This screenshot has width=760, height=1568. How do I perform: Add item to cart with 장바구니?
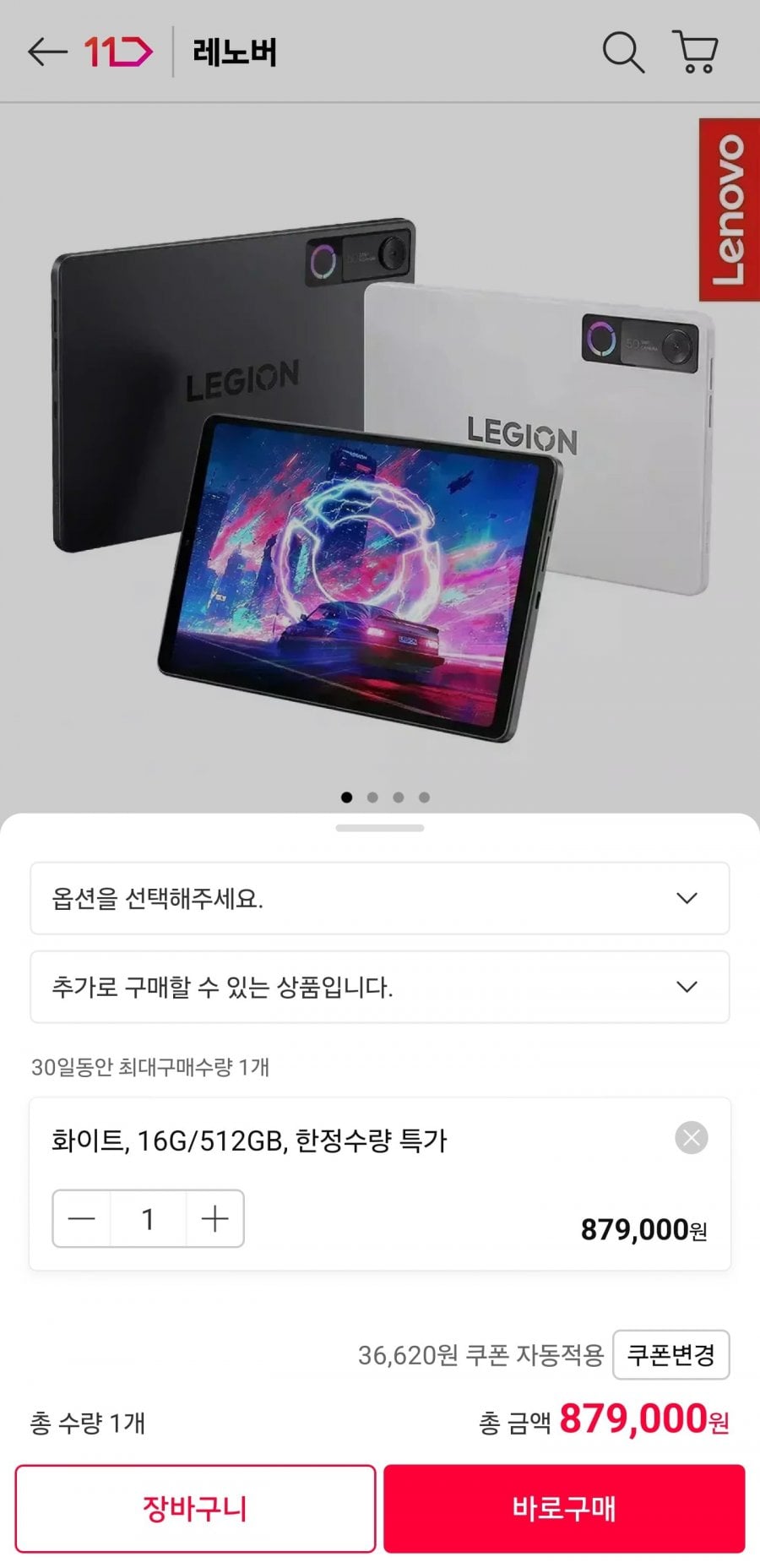pos(195,1509)
